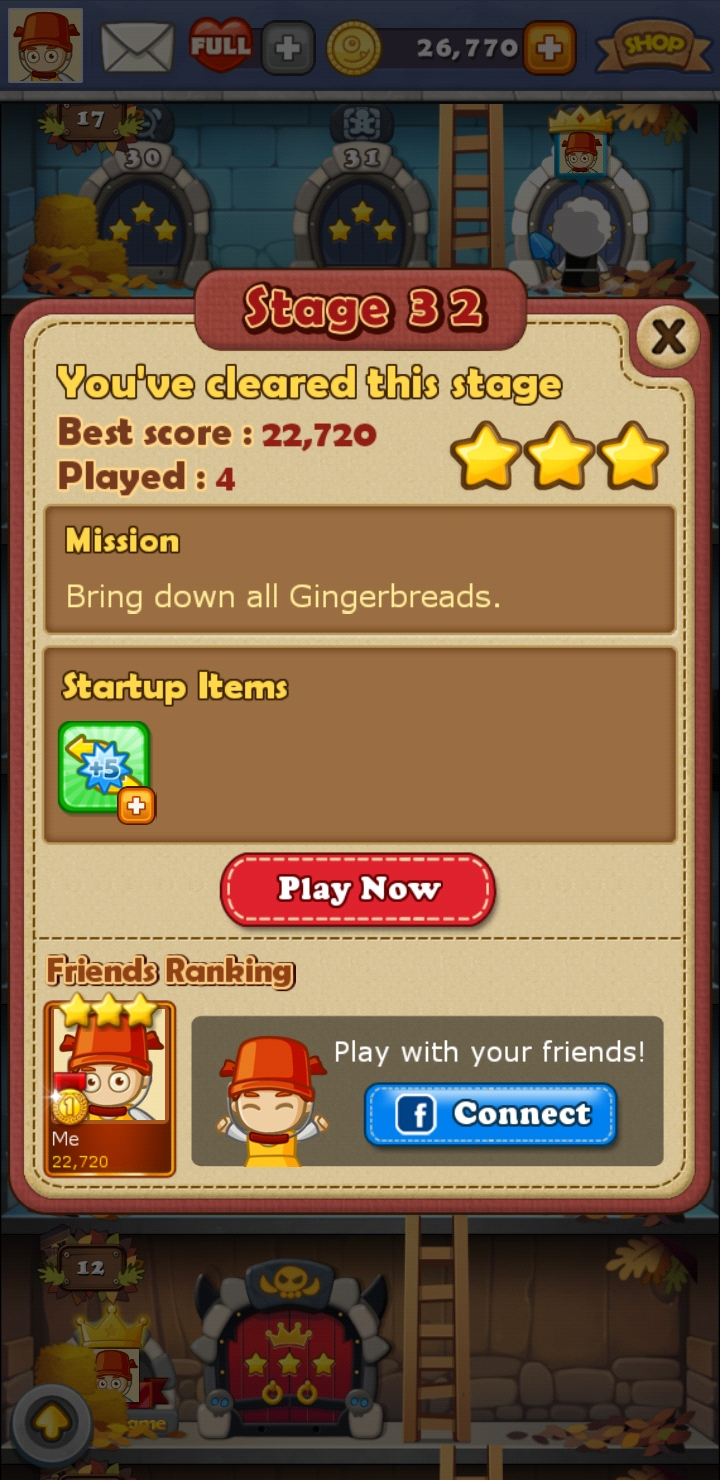Image resolution: width=720 pixels, height=1480 pixels.
Task: Buy more coins with plus button
Action: click(x=550, y=47)
